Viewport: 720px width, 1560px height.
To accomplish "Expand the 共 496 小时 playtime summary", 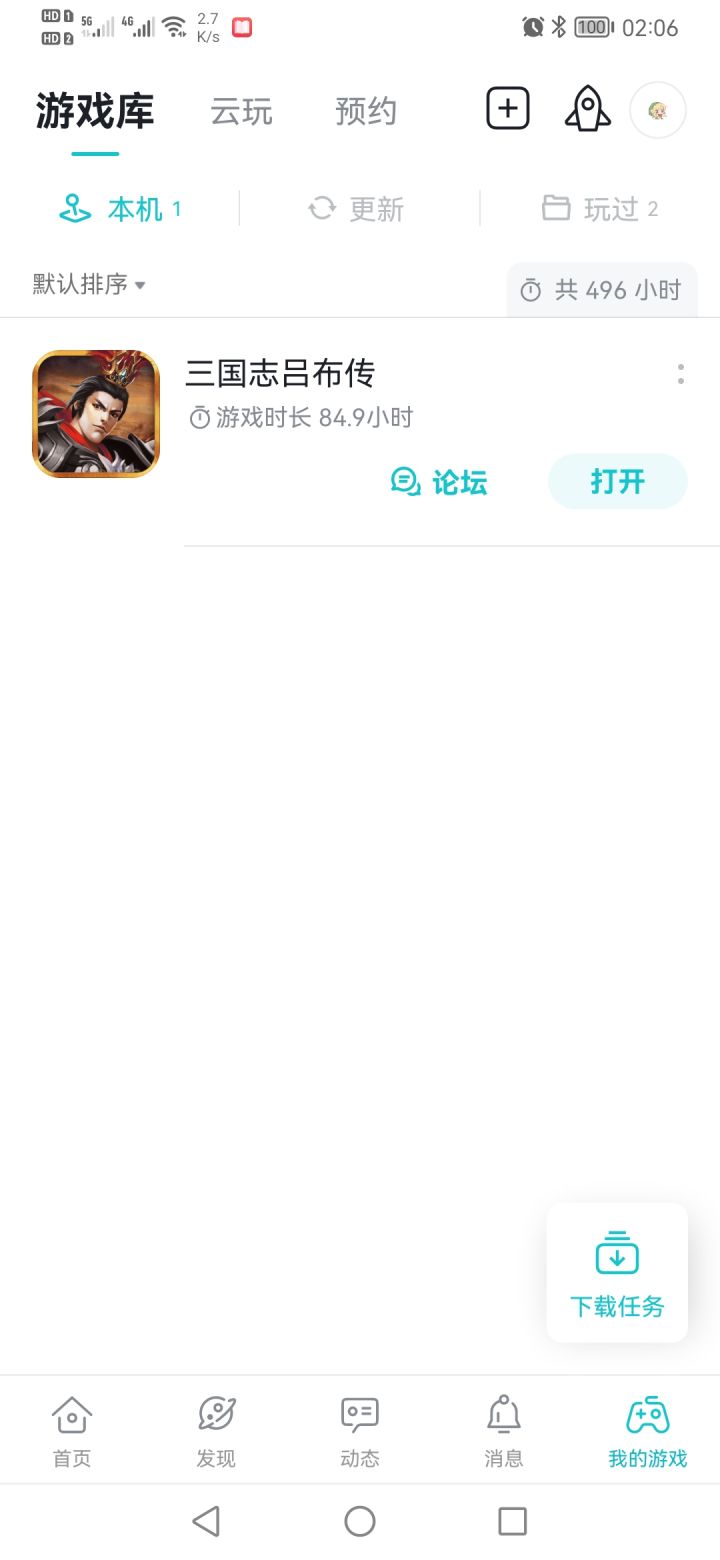I will click(x=600, y=289).
